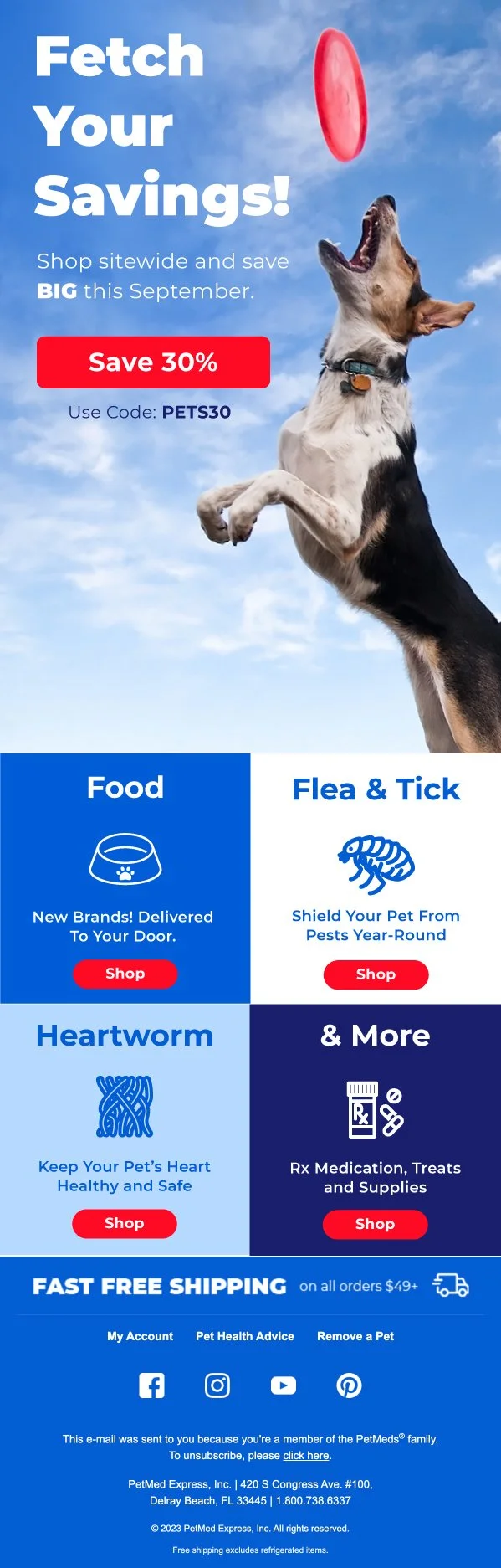Screen dimensions: 501x1568
Task: Visit the Facebook page
Action: (151, 1385)
